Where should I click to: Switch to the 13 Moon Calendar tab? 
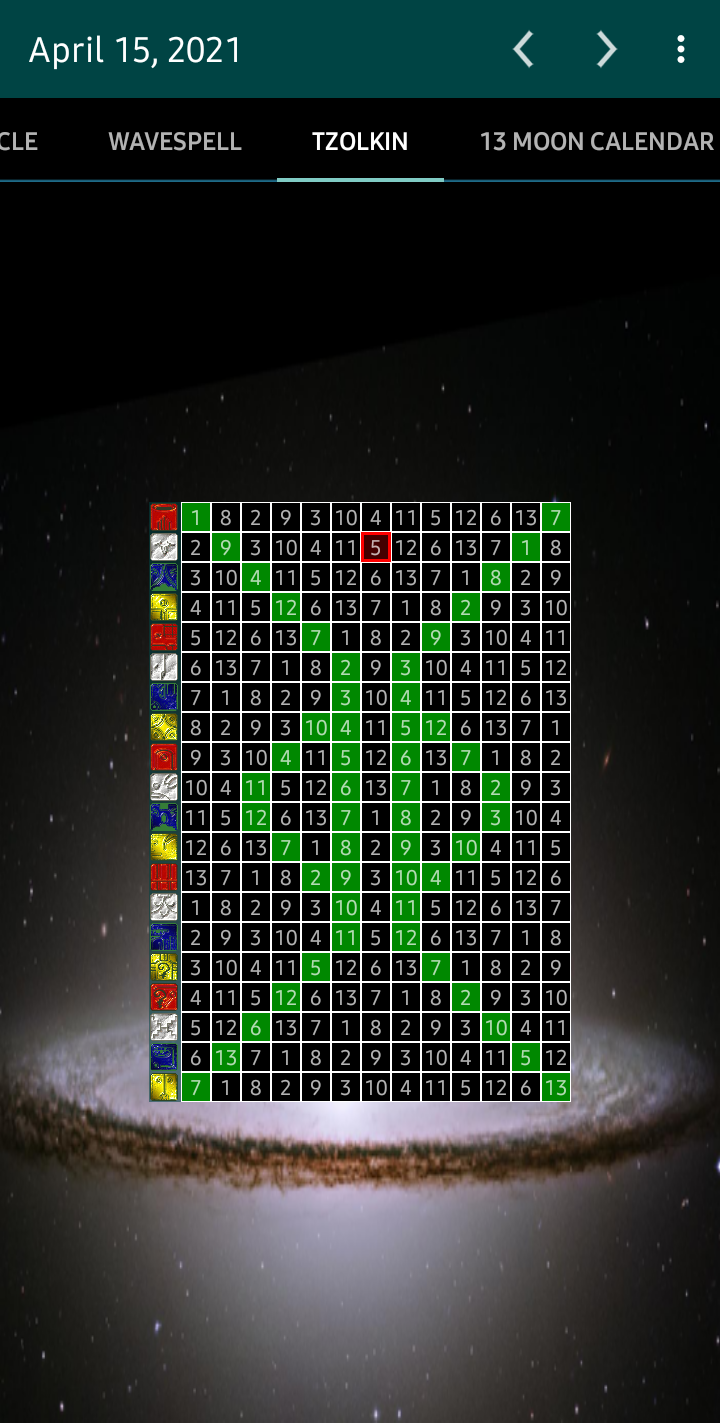point(596,141)
